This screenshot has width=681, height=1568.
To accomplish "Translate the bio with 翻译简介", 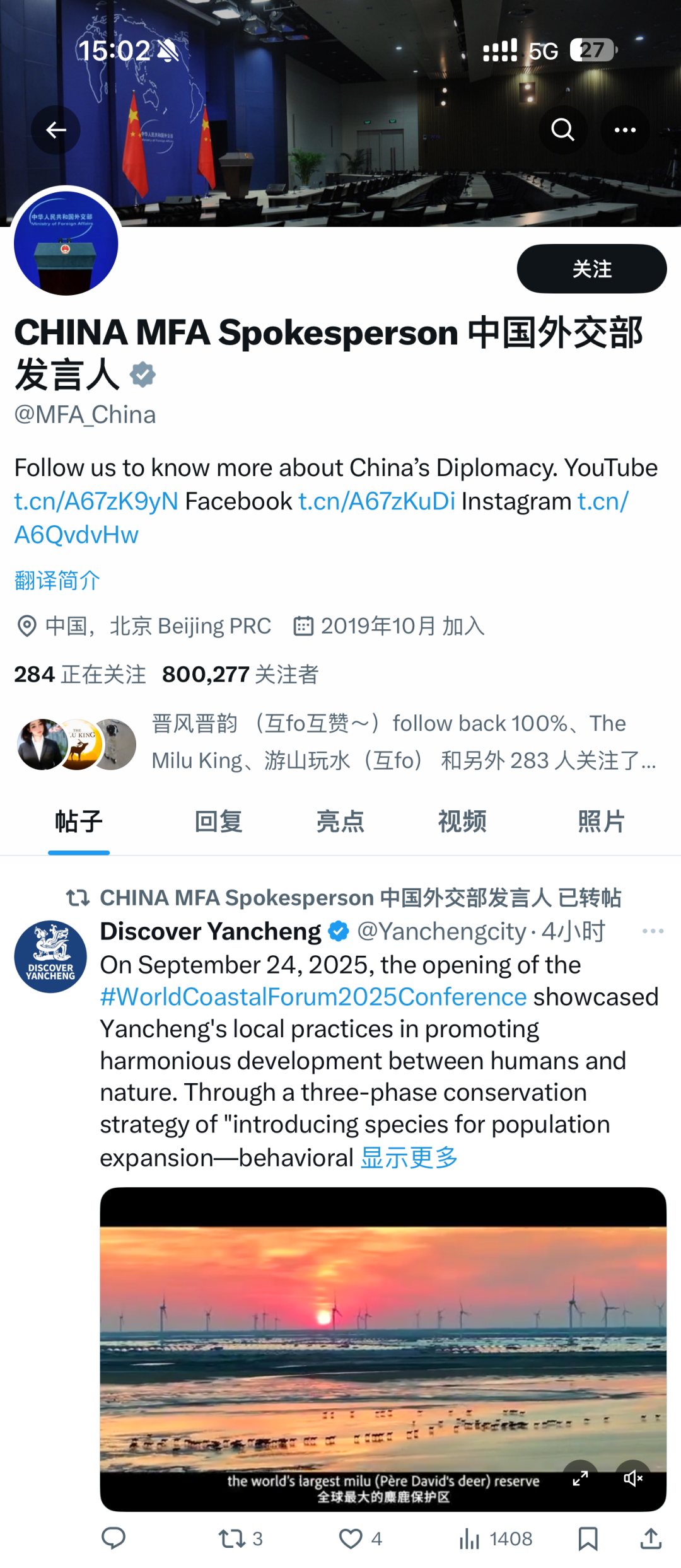I will [57, 580].
